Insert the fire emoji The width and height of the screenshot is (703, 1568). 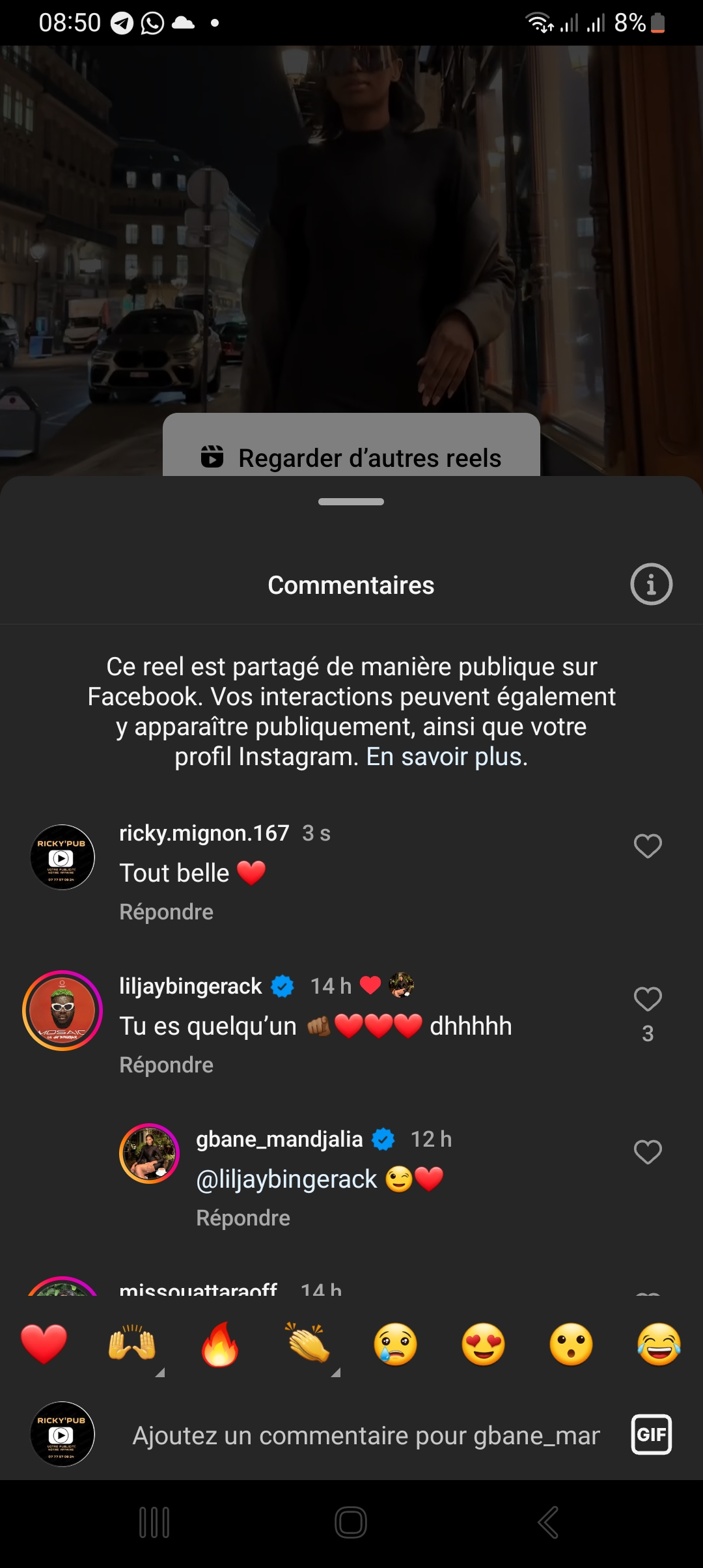click(x=219, y=1344)
